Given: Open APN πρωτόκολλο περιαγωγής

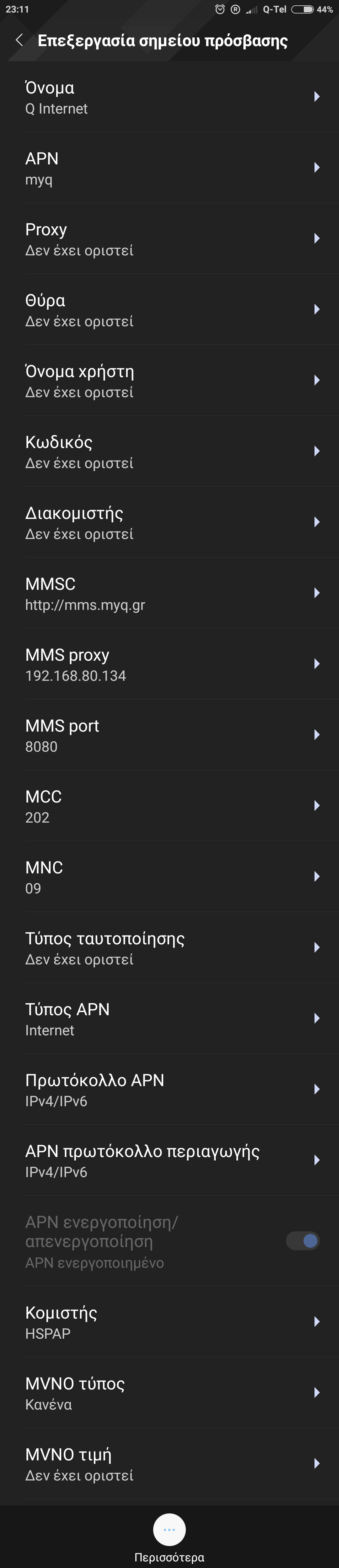Looking at the screenshot, I should pyautogui.click(x=169, y=1161).
